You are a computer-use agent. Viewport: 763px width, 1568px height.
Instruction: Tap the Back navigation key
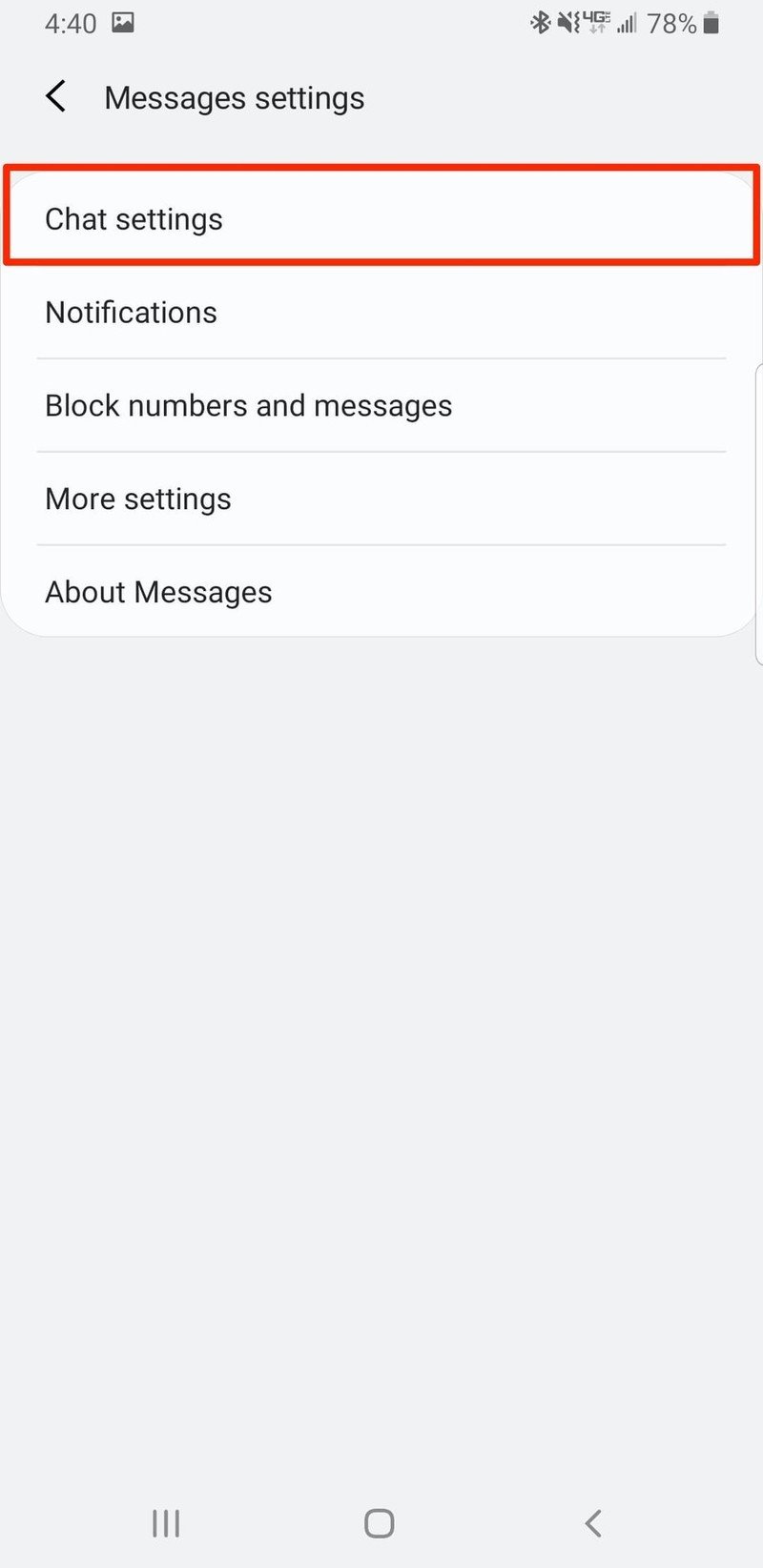coord(593,1523)
